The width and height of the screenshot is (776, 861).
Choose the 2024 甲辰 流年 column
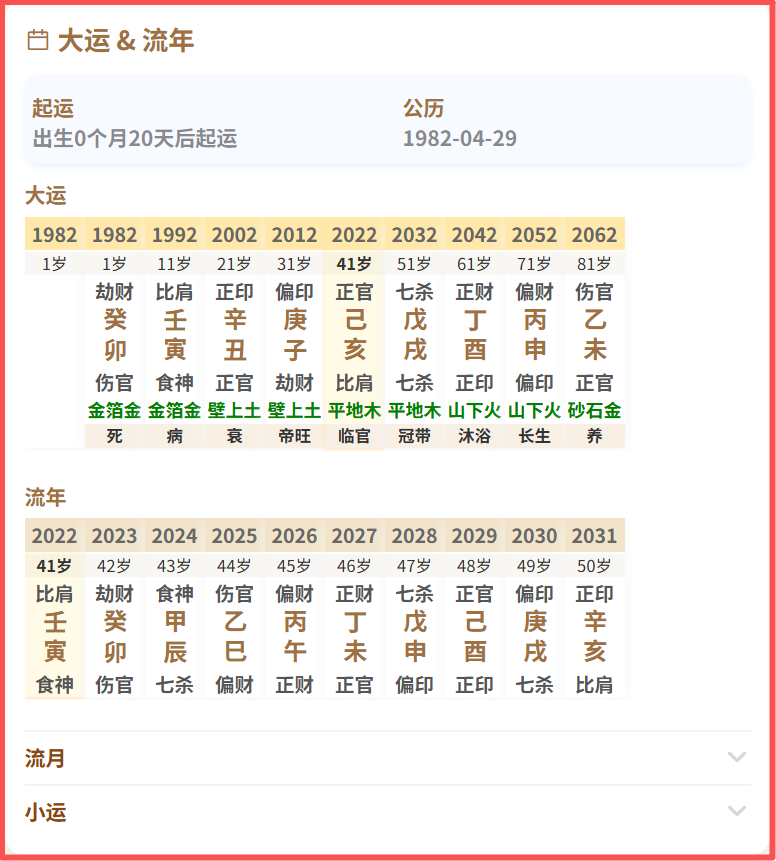click(x=175, y=637)
